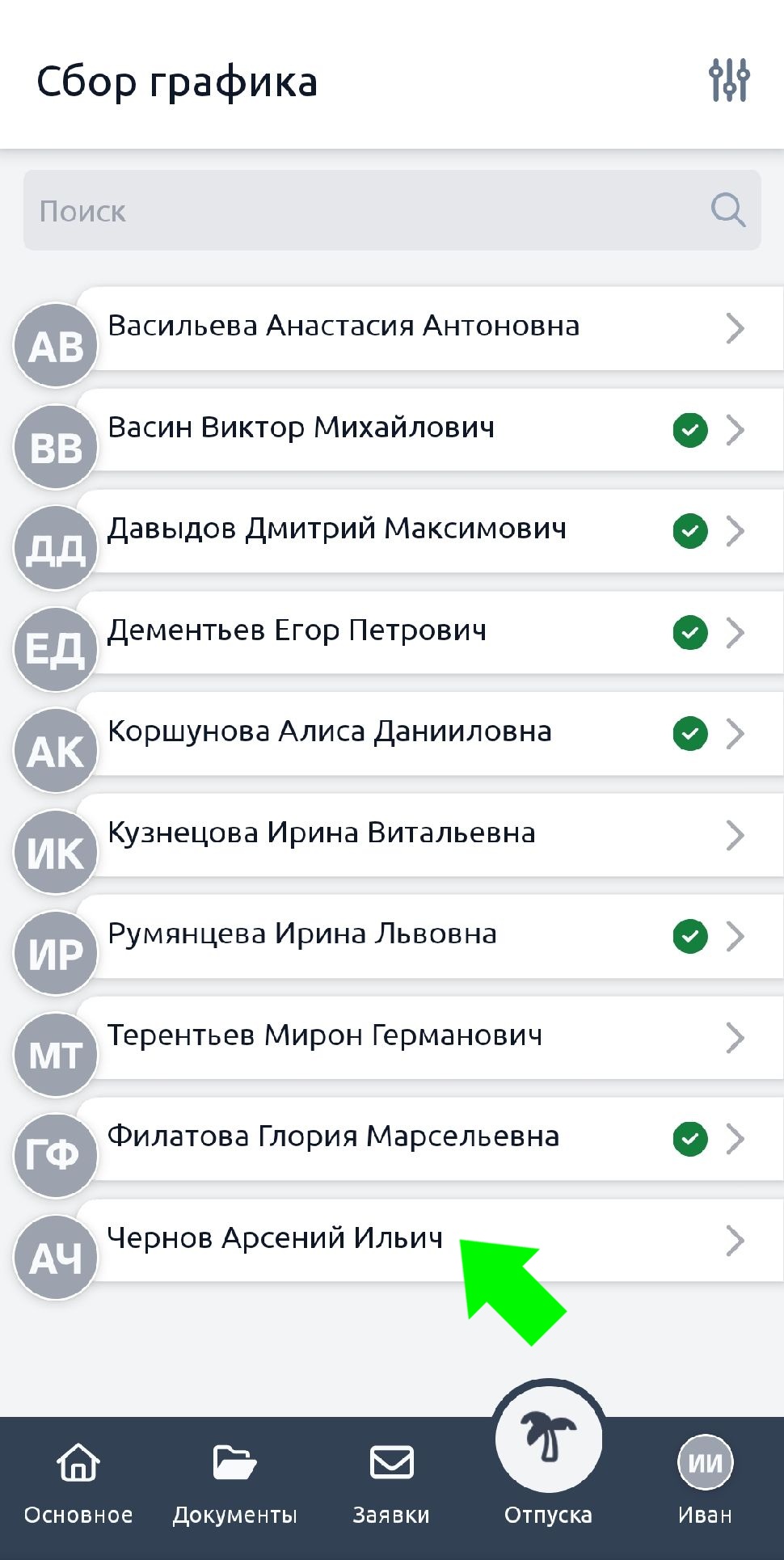Open Васильева Анастасия Антоновна's row
This screenshot has height=1560, width=784.
pyautogui.click(x=404, y=327)
